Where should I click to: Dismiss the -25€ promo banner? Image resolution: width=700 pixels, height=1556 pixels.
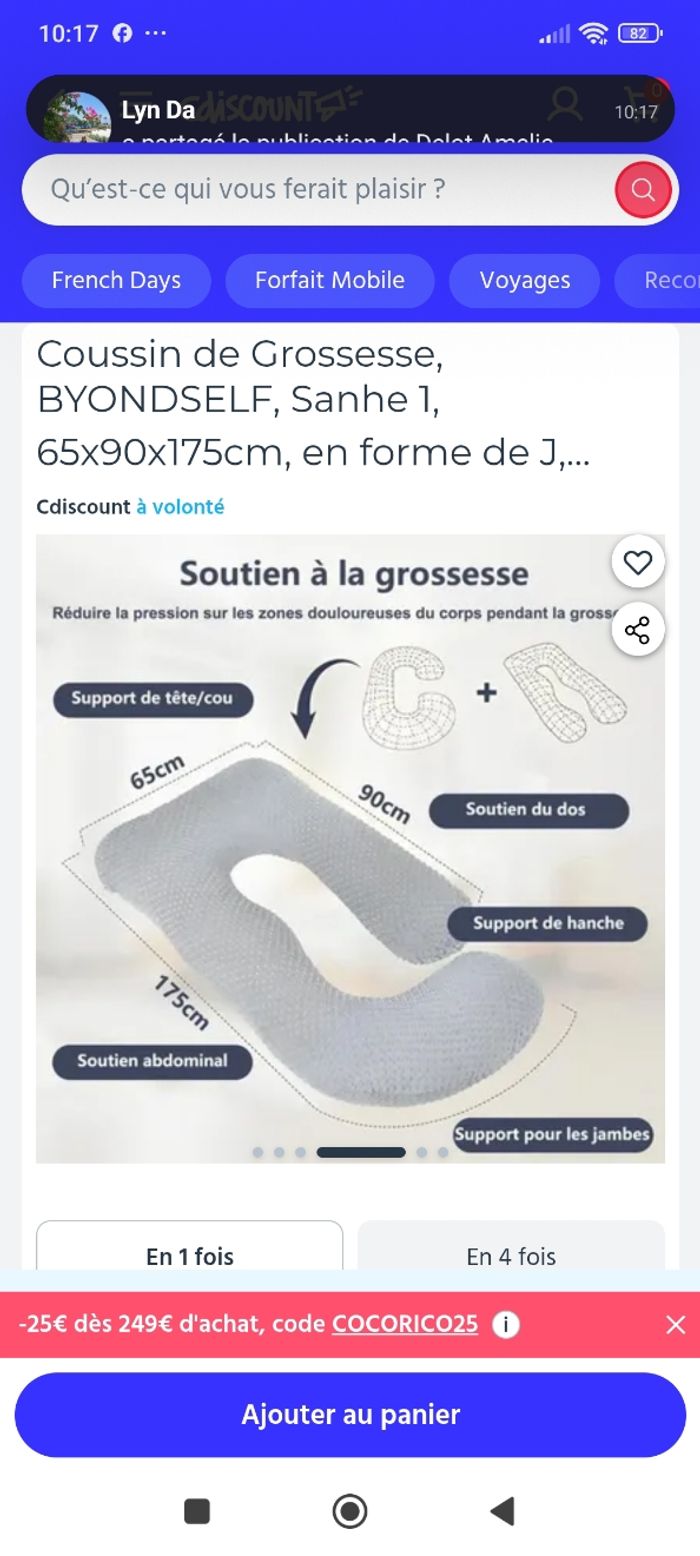point(676,1324)
